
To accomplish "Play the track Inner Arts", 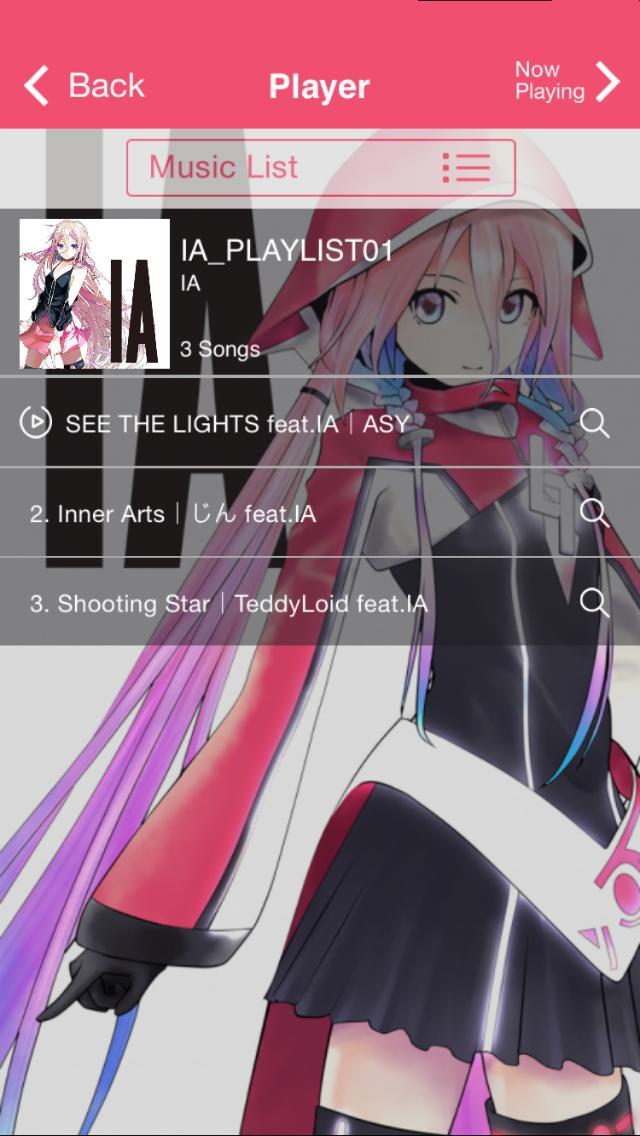I will 172,514.
